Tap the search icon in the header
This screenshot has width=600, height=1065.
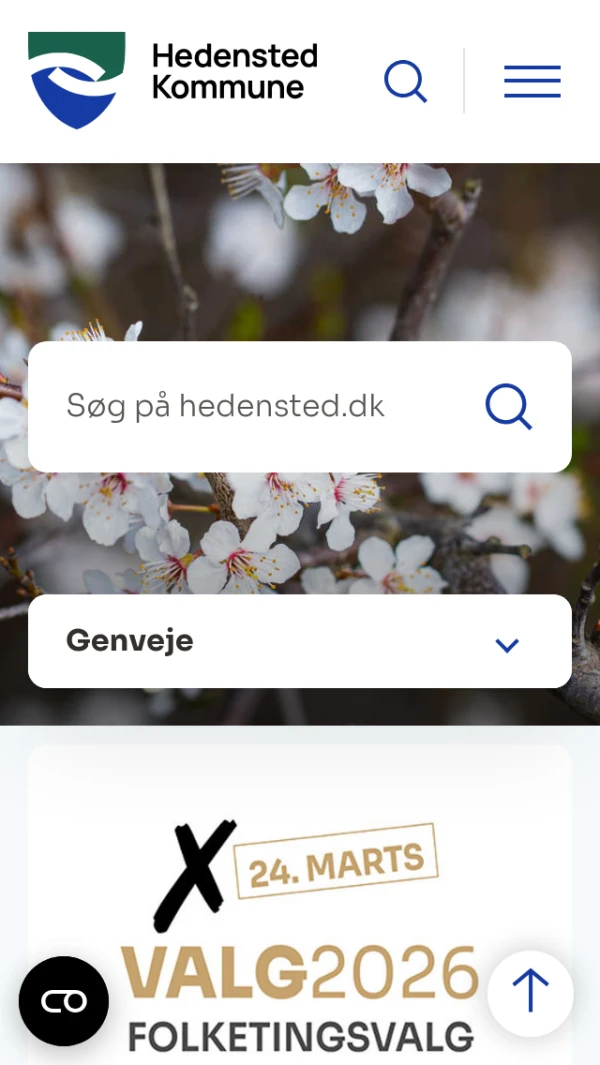[x=405, y=81]
